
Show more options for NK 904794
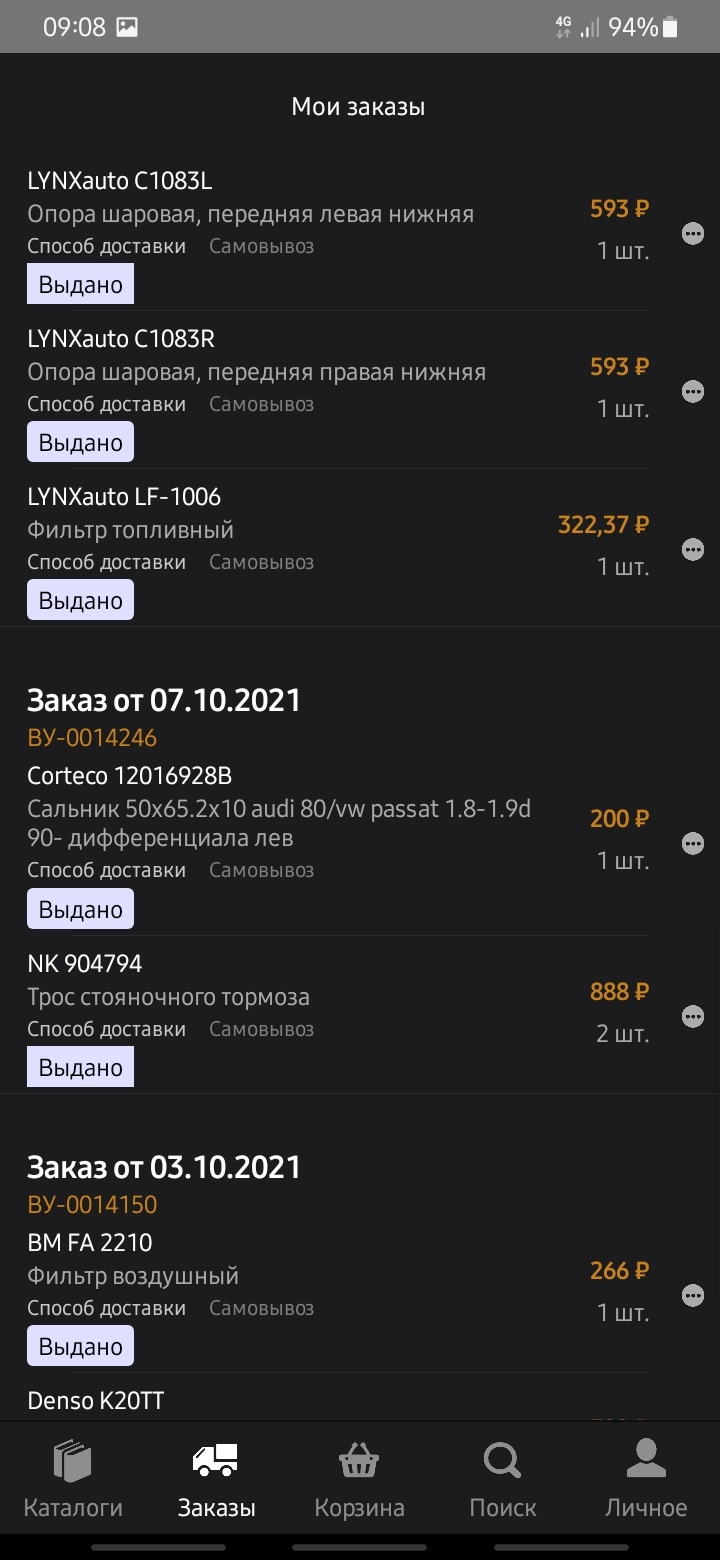pyautogui.click(x=692, y=1016)
